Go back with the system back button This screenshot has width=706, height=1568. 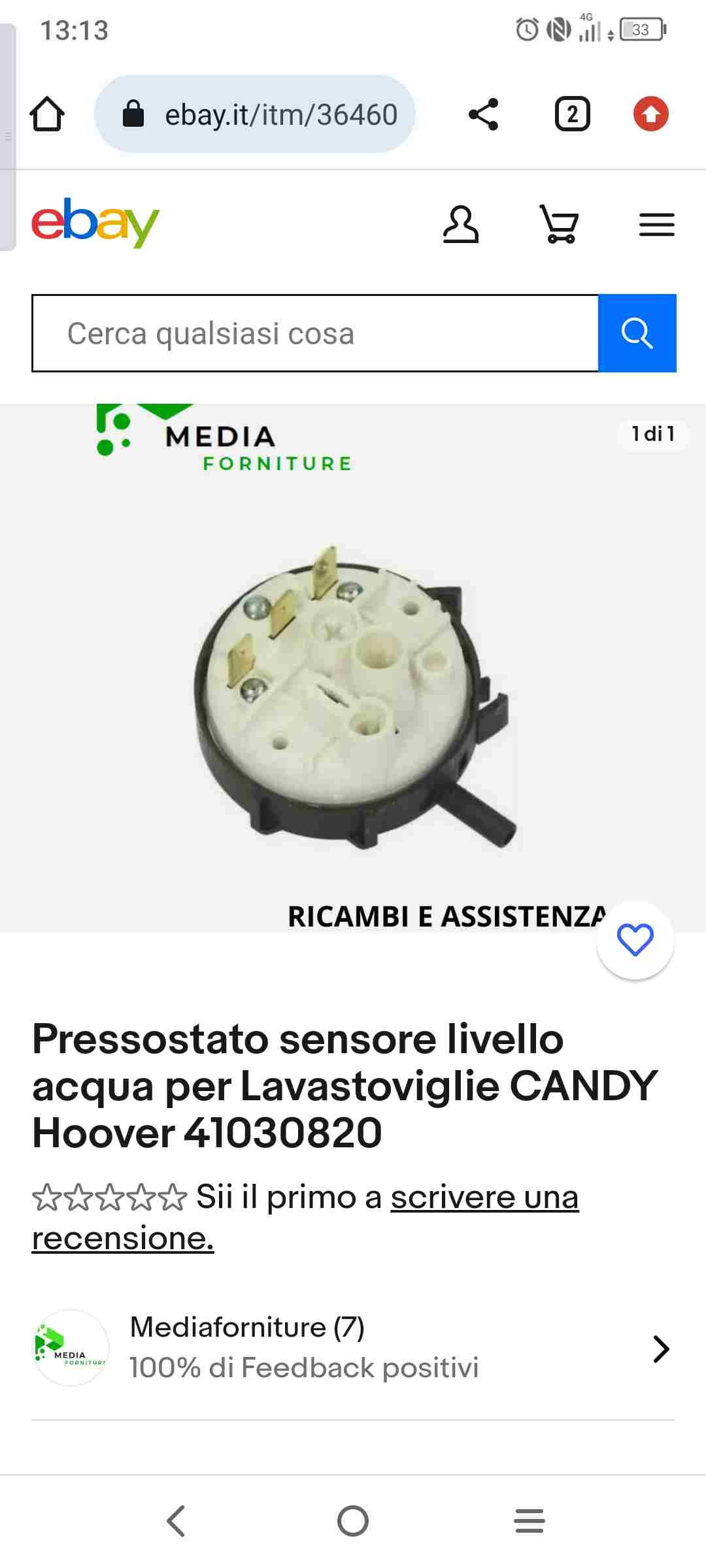click(176, 1521)
